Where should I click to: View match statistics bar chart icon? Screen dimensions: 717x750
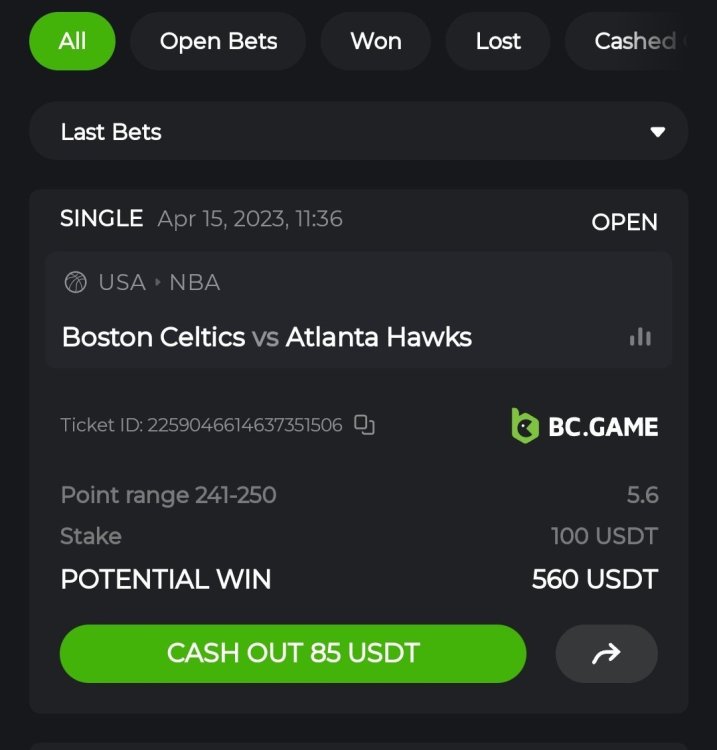pos(640,338)
